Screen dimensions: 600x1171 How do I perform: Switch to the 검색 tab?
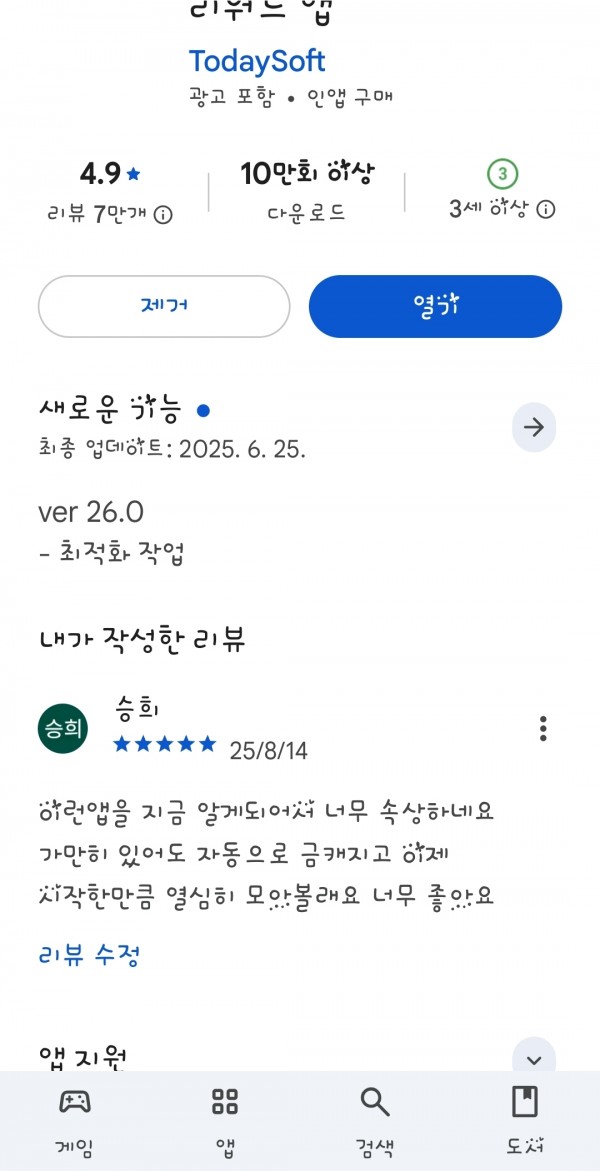coord(374,1120)
